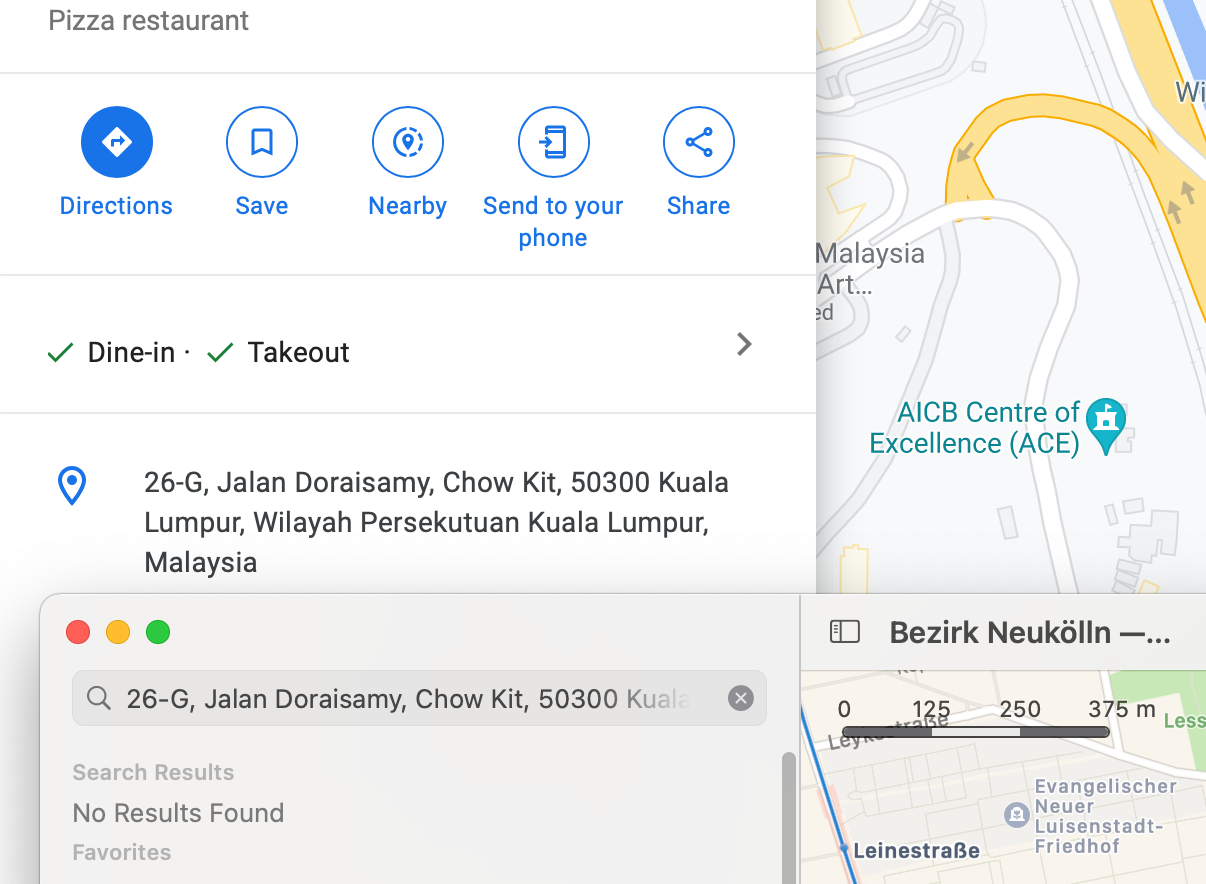Get directions to the pizza restaurant
1206x884 pixels.
coord(117,142)
